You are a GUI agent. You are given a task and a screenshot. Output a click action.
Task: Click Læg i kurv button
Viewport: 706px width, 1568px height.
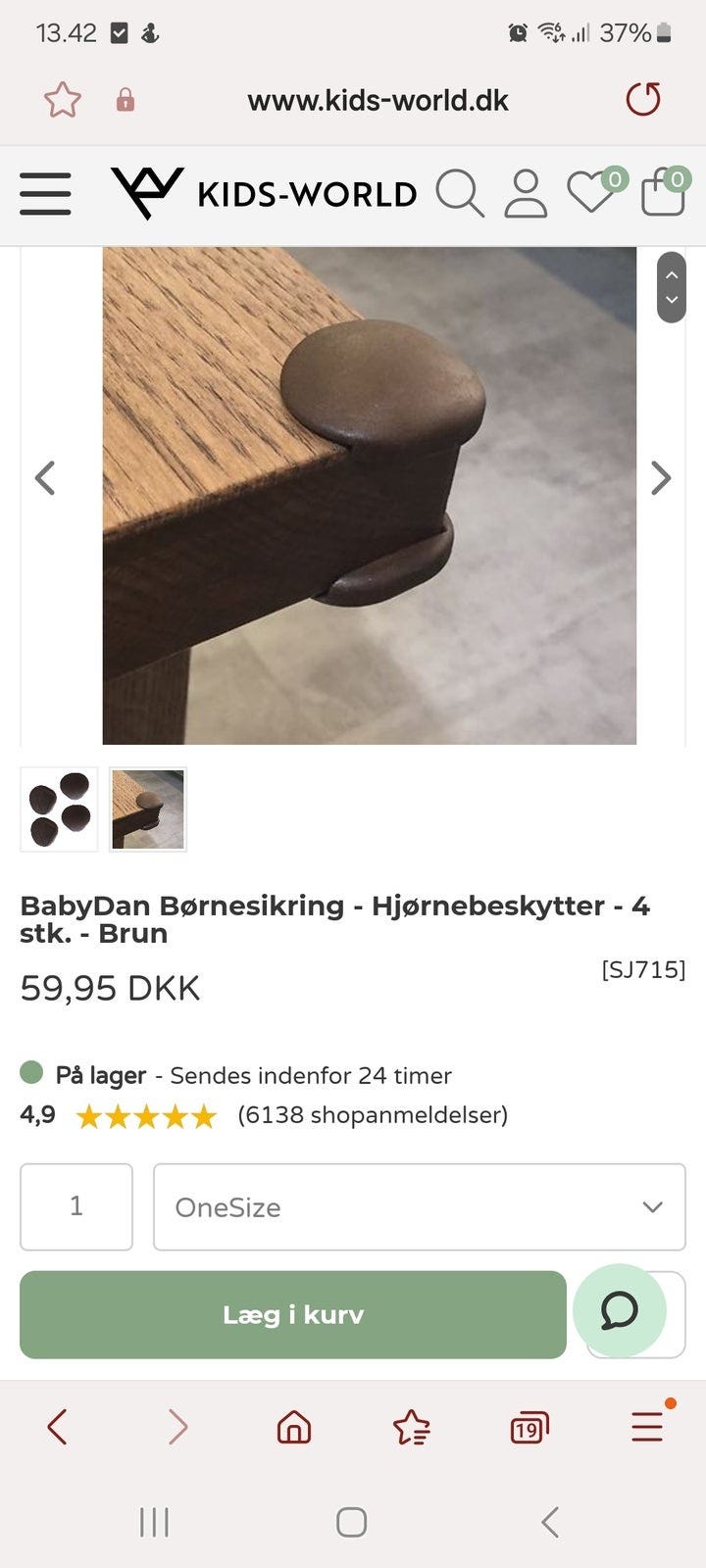coord(292,1314)
